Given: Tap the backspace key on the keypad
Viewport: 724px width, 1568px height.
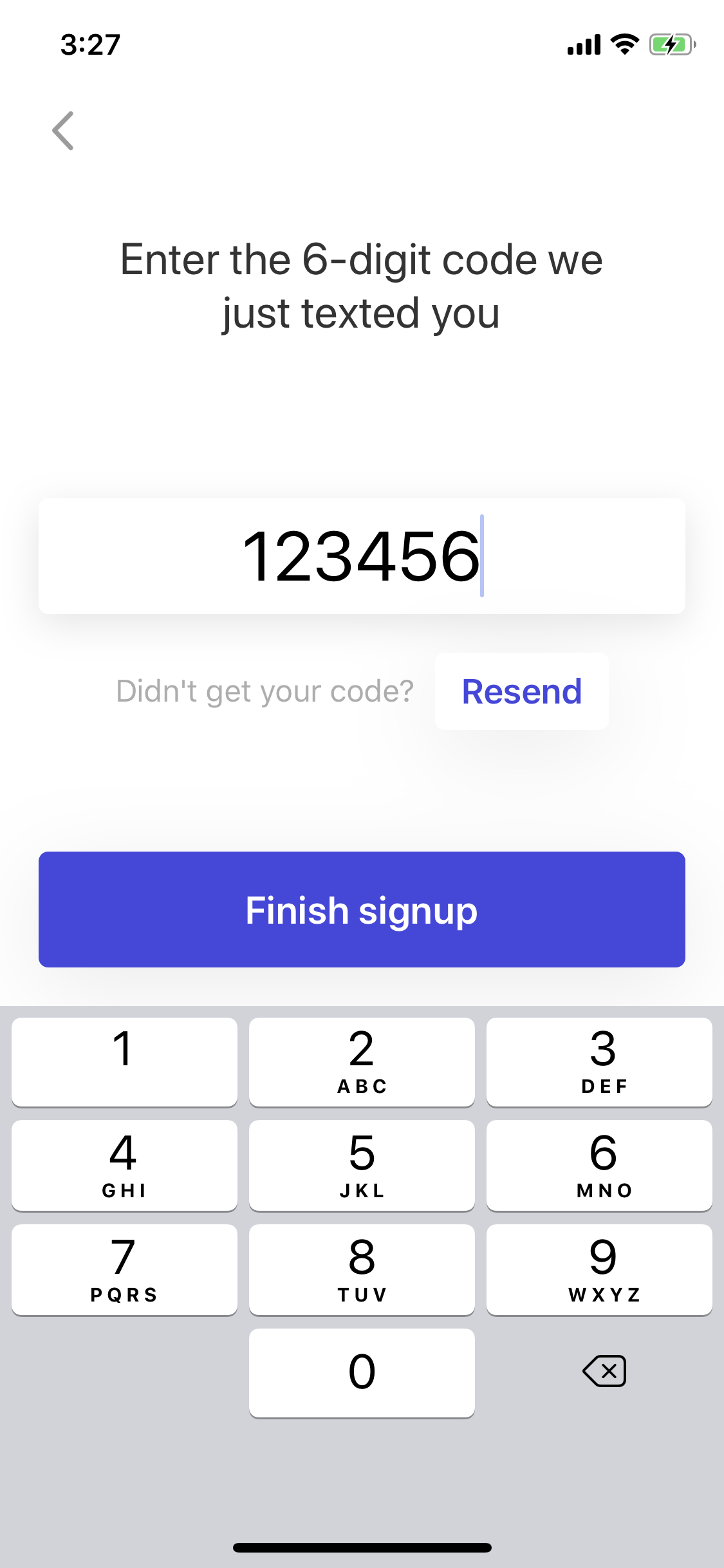Looking at the screenshot, I should click(604, 1371).
